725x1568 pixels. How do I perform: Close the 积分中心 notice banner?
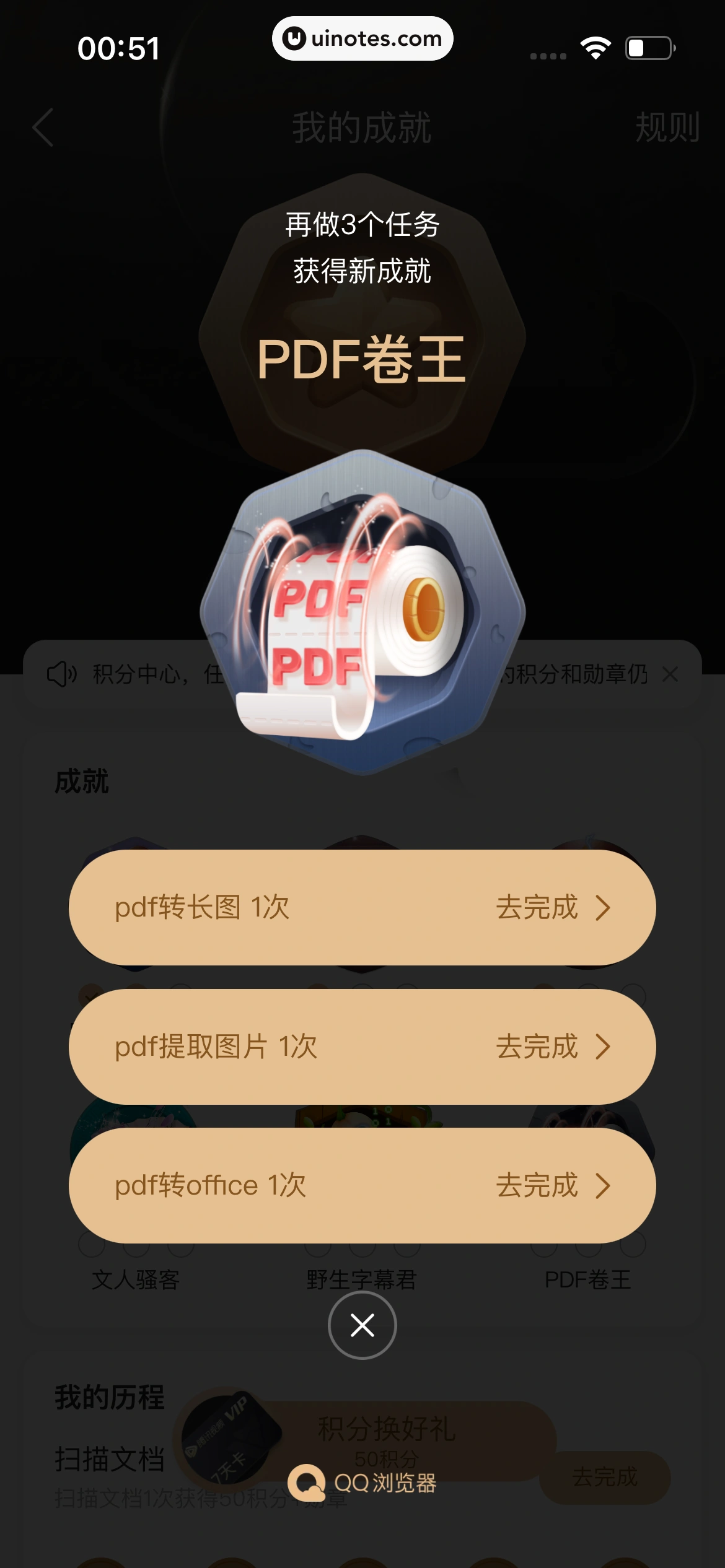tap(671, 675)
